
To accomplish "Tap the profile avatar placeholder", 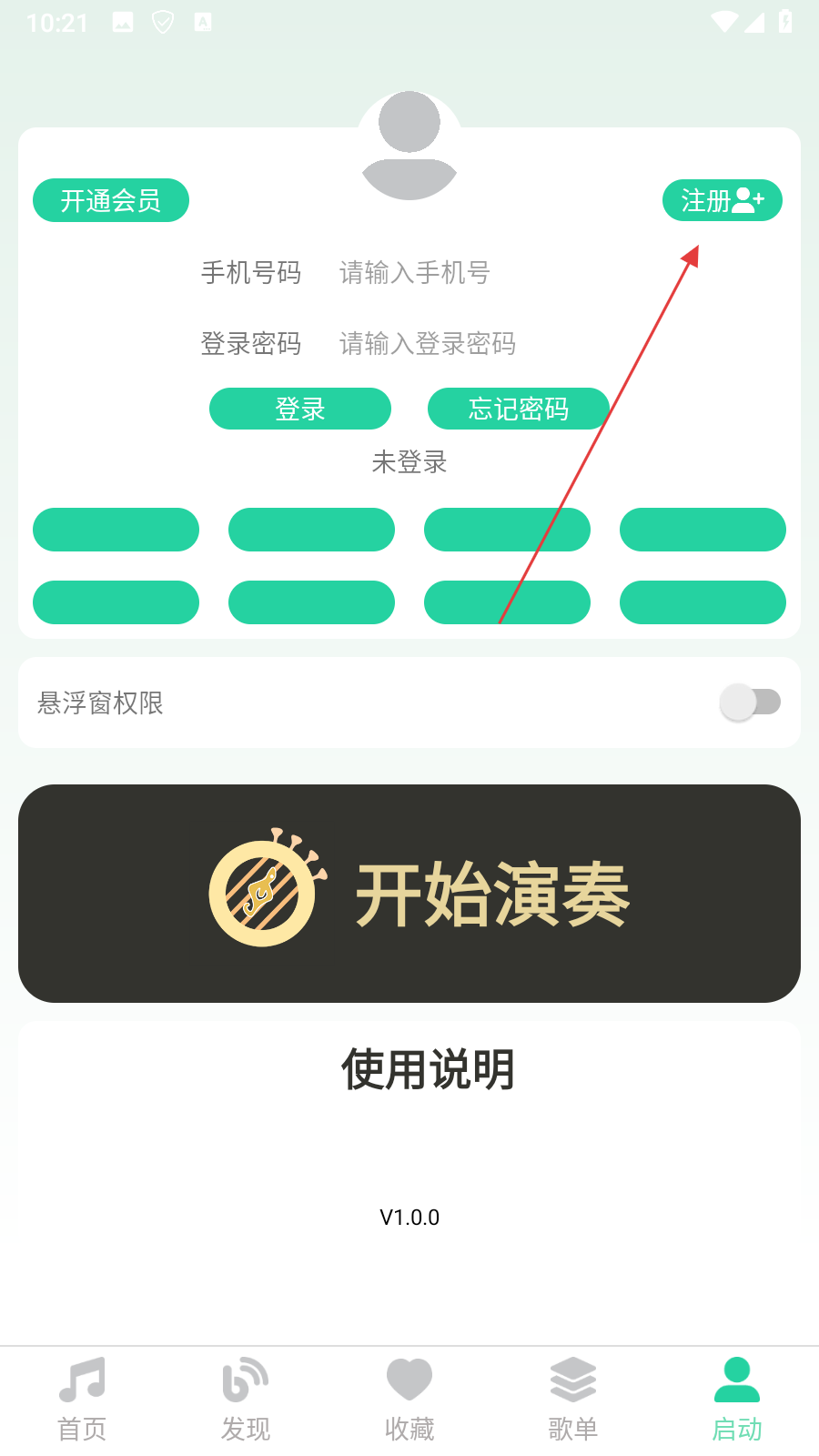I will (x=409, y=146).
